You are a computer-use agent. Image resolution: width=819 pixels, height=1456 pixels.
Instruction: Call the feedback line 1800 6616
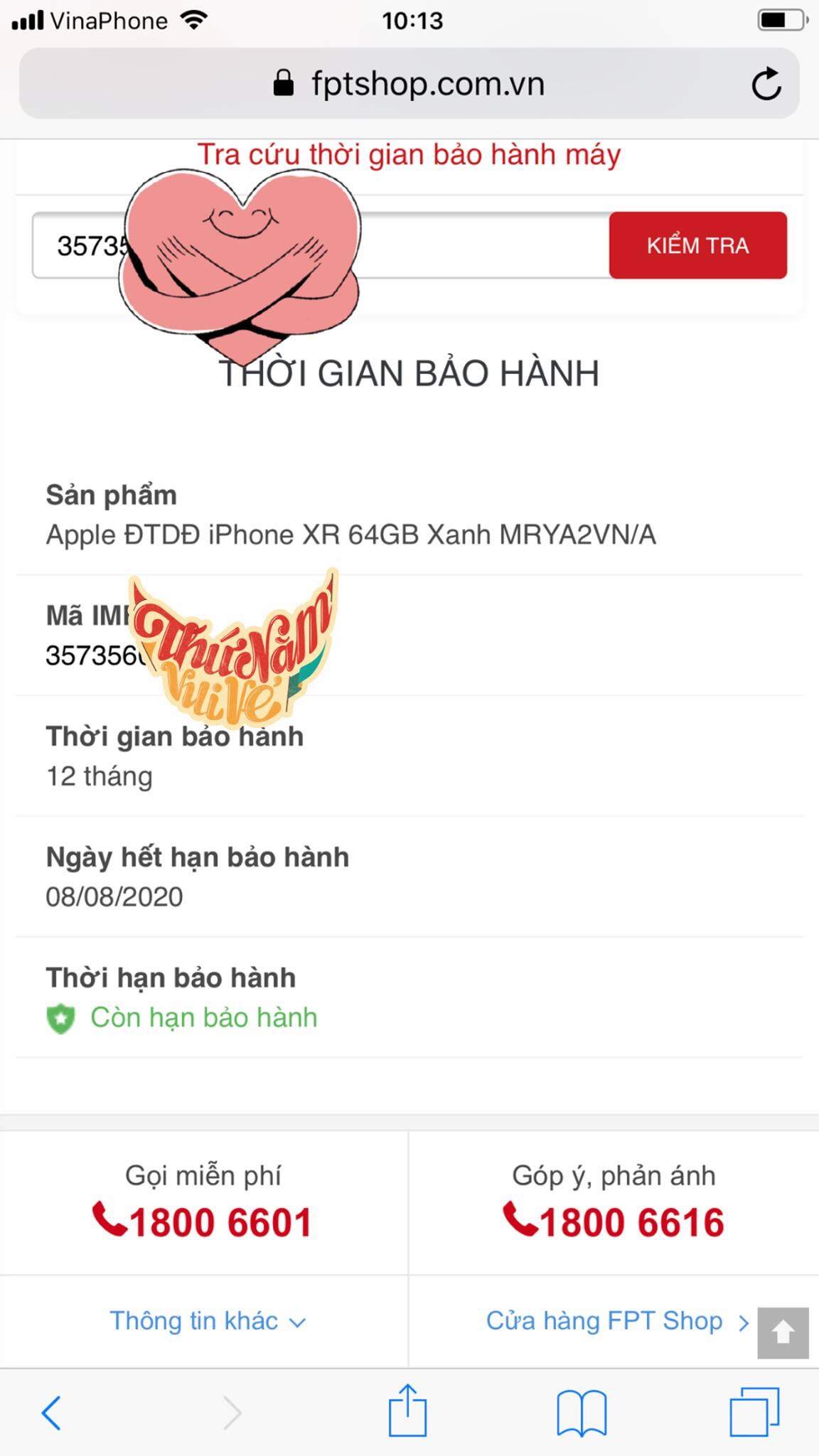[614, 1222]
